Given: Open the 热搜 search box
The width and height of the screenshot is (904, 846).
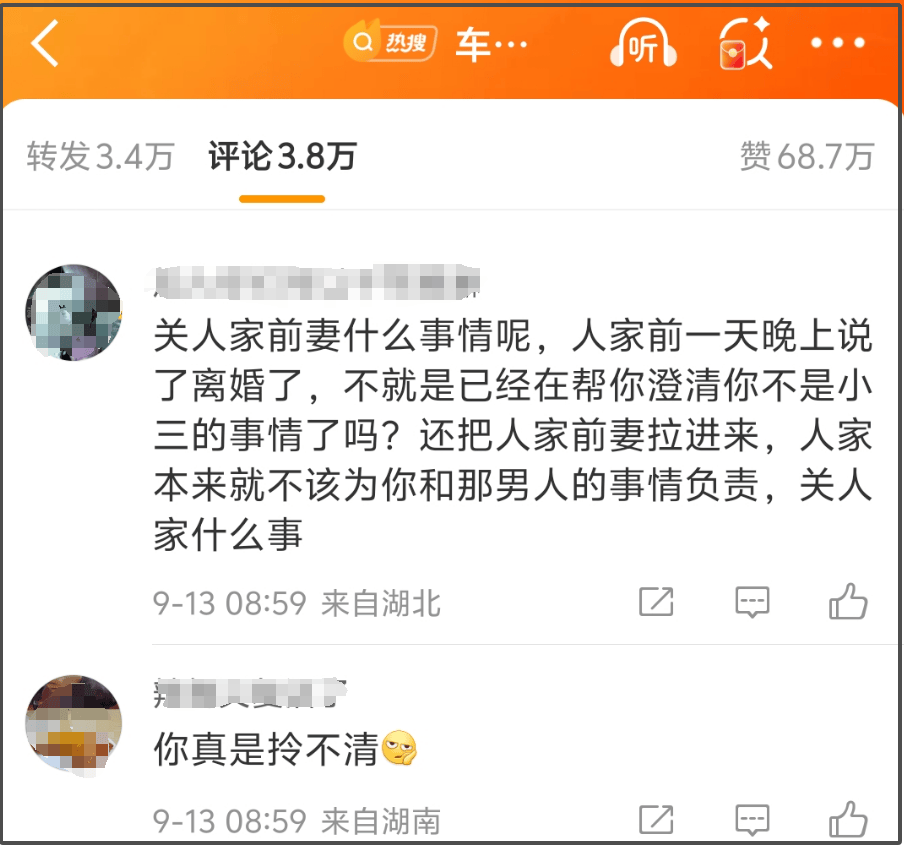Looking at the screenshot, I should click(x=390, y=44).
